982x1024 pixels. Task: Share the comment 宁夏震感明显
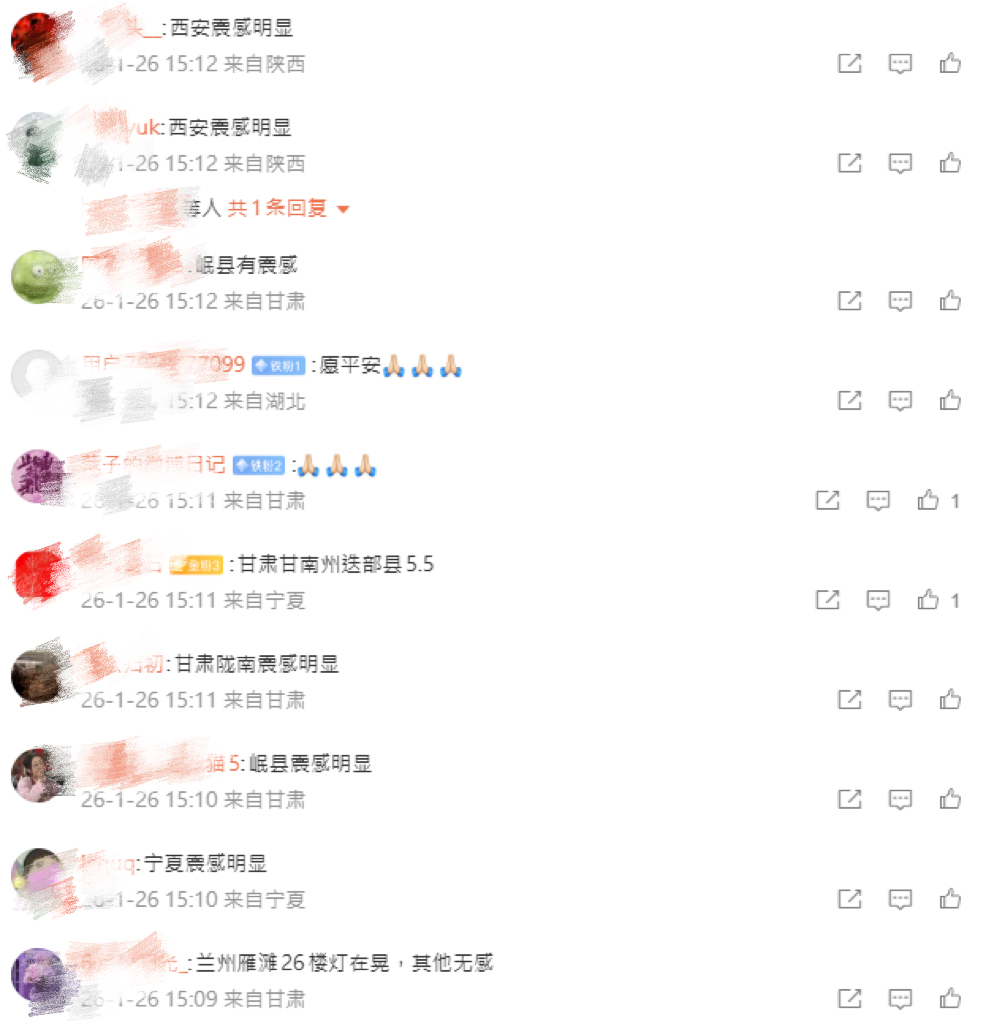click(849, 900)
